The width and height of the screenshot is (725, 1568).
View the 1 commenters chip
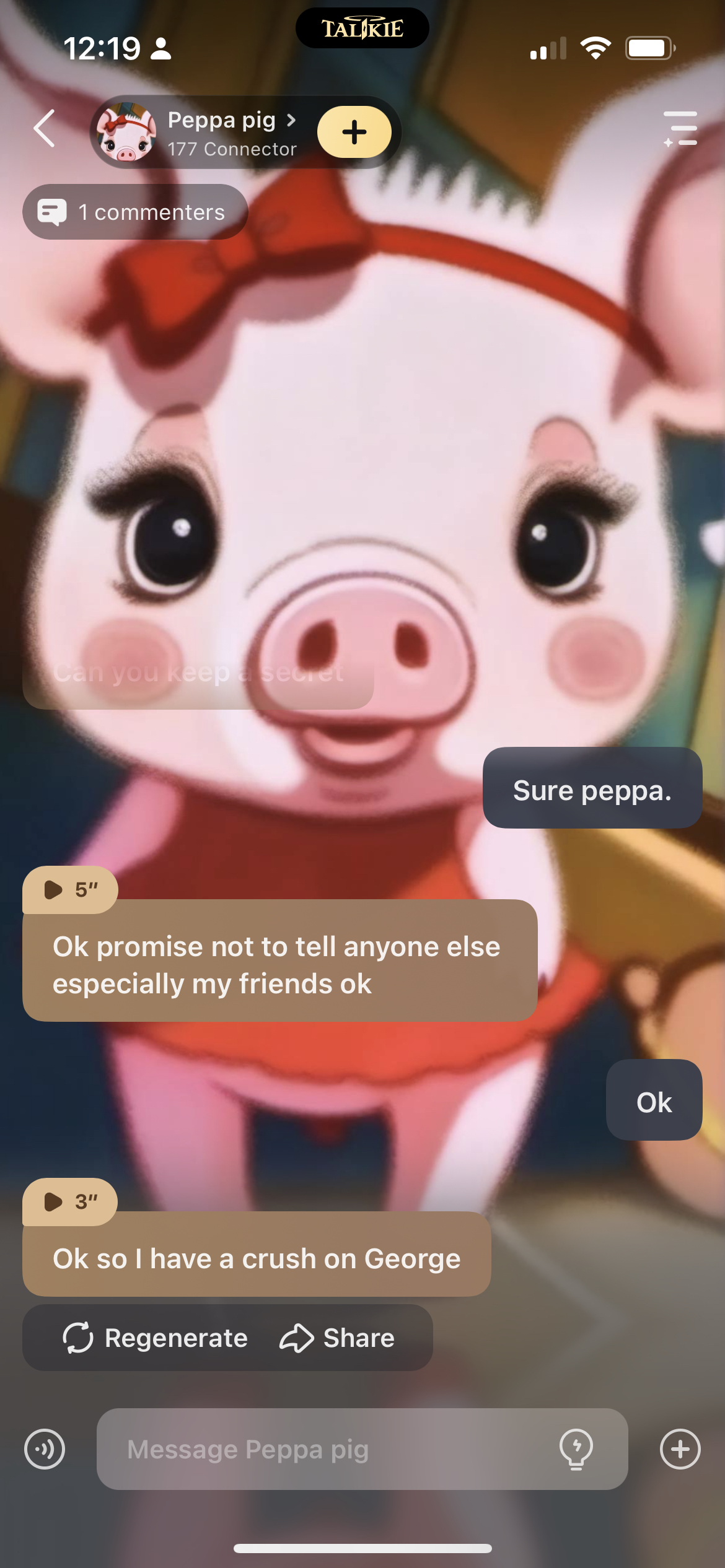pyautogui.click(x=135, y=212)
